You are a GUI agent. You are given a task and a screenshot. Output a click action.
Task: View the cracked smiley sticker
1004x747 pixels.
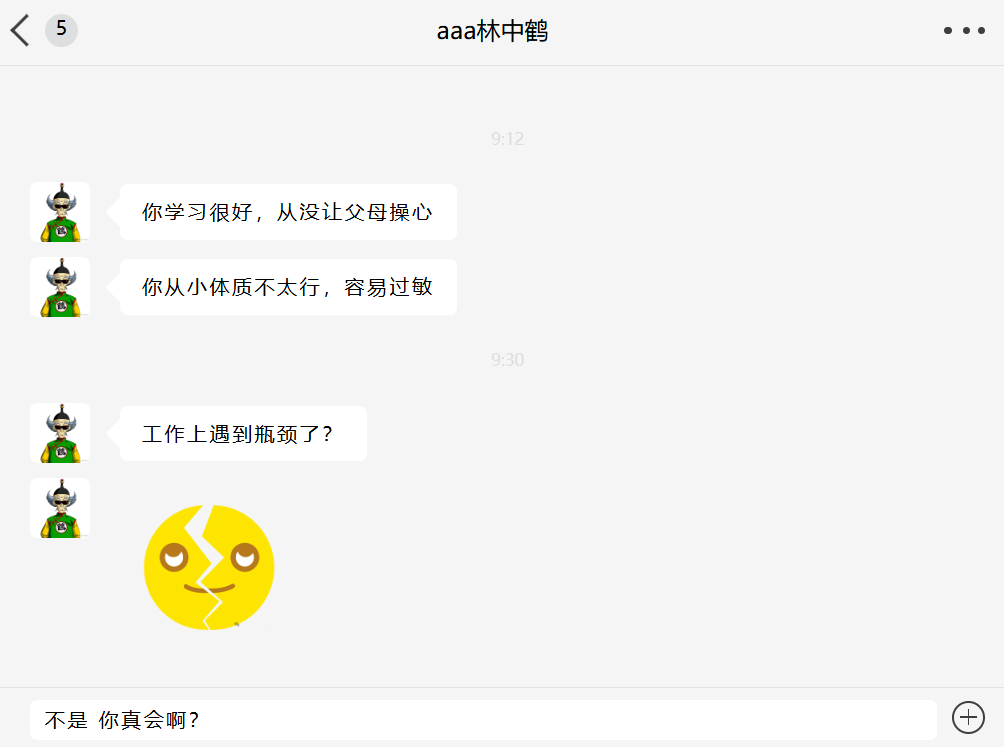pos(209,567)
